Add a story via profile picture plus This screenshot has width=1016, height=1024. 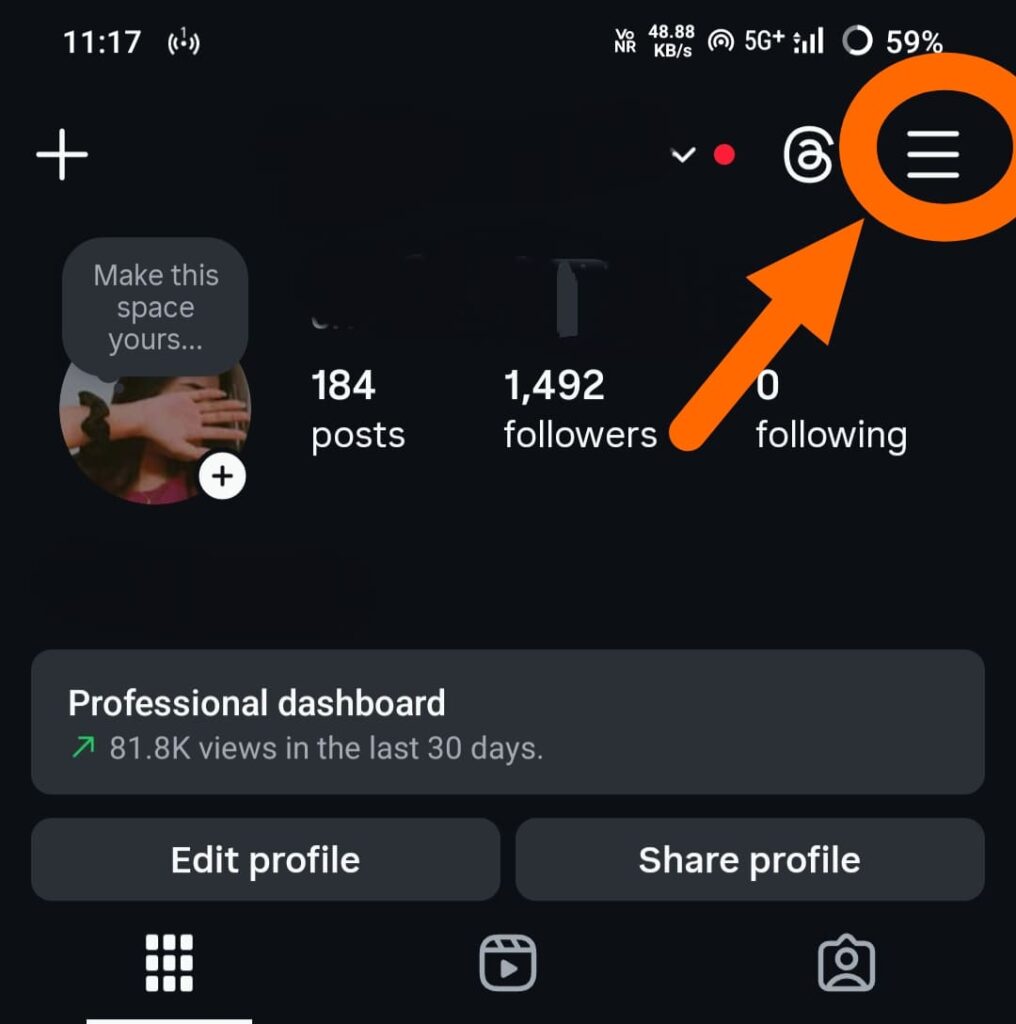tap(222, 476)
